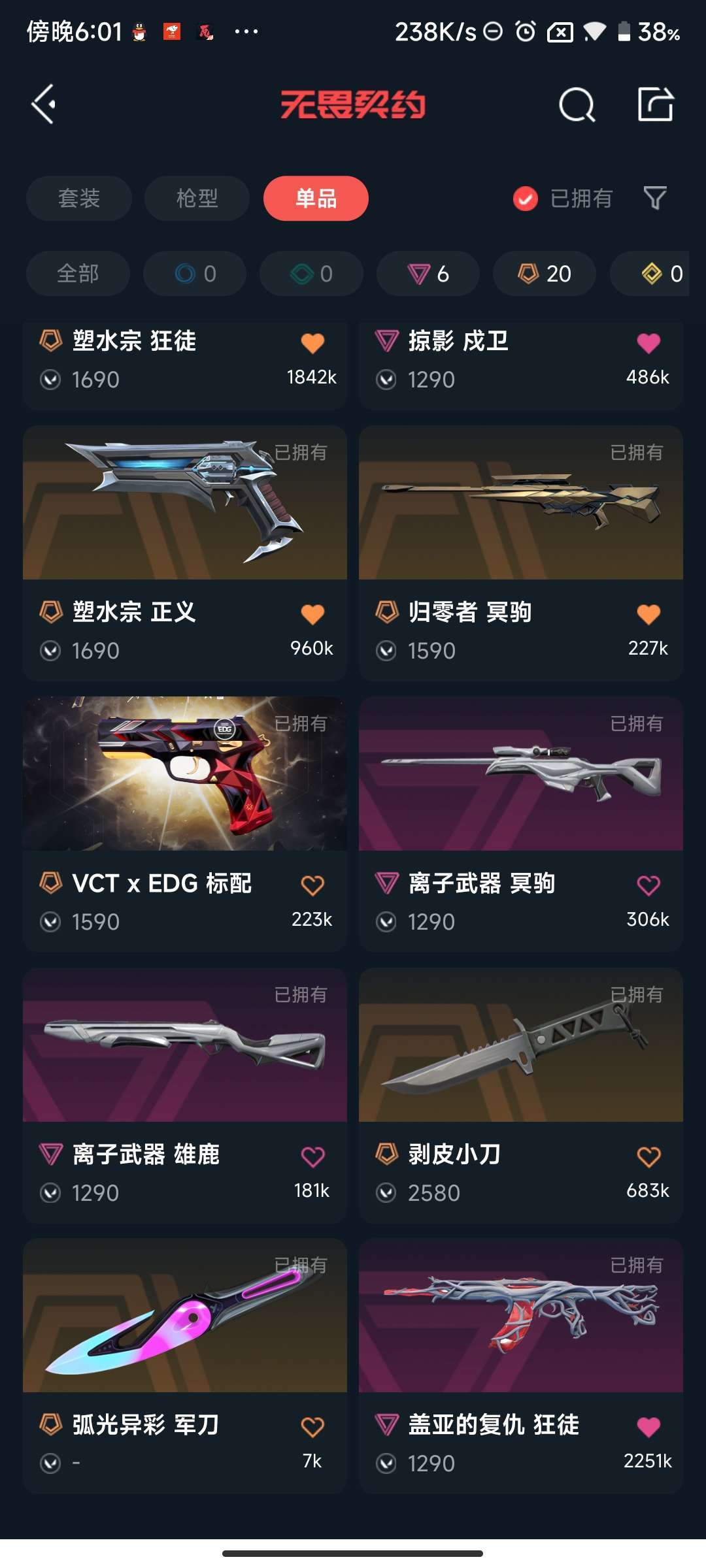The height and width of the screenshot is (1568, 706).
Task: Like the VCT x EDG 标配 skin
Action: point(312,886)
